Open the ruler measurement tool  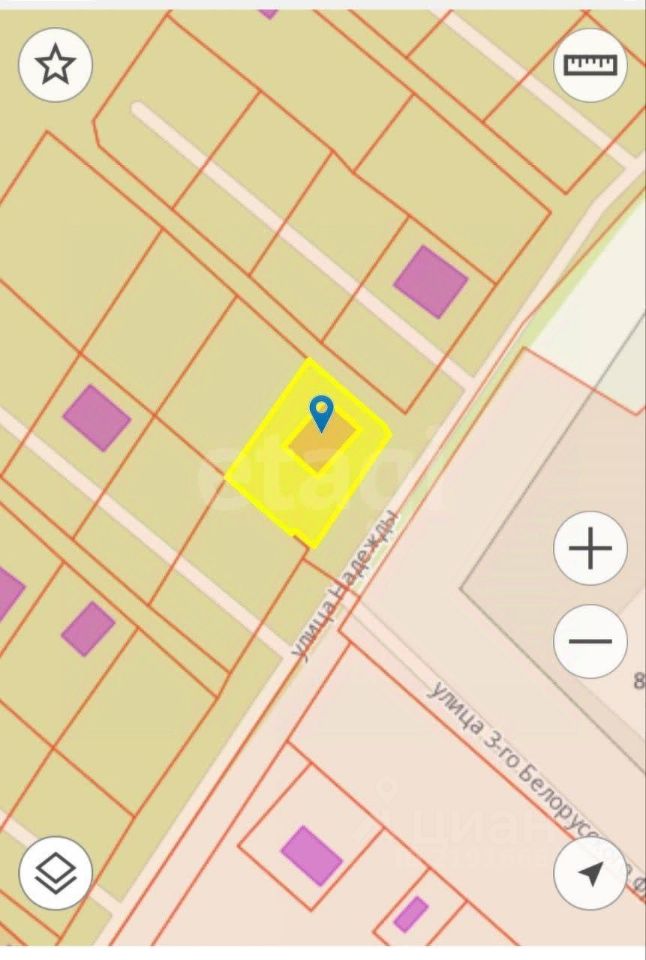click(x=590, y=65)
